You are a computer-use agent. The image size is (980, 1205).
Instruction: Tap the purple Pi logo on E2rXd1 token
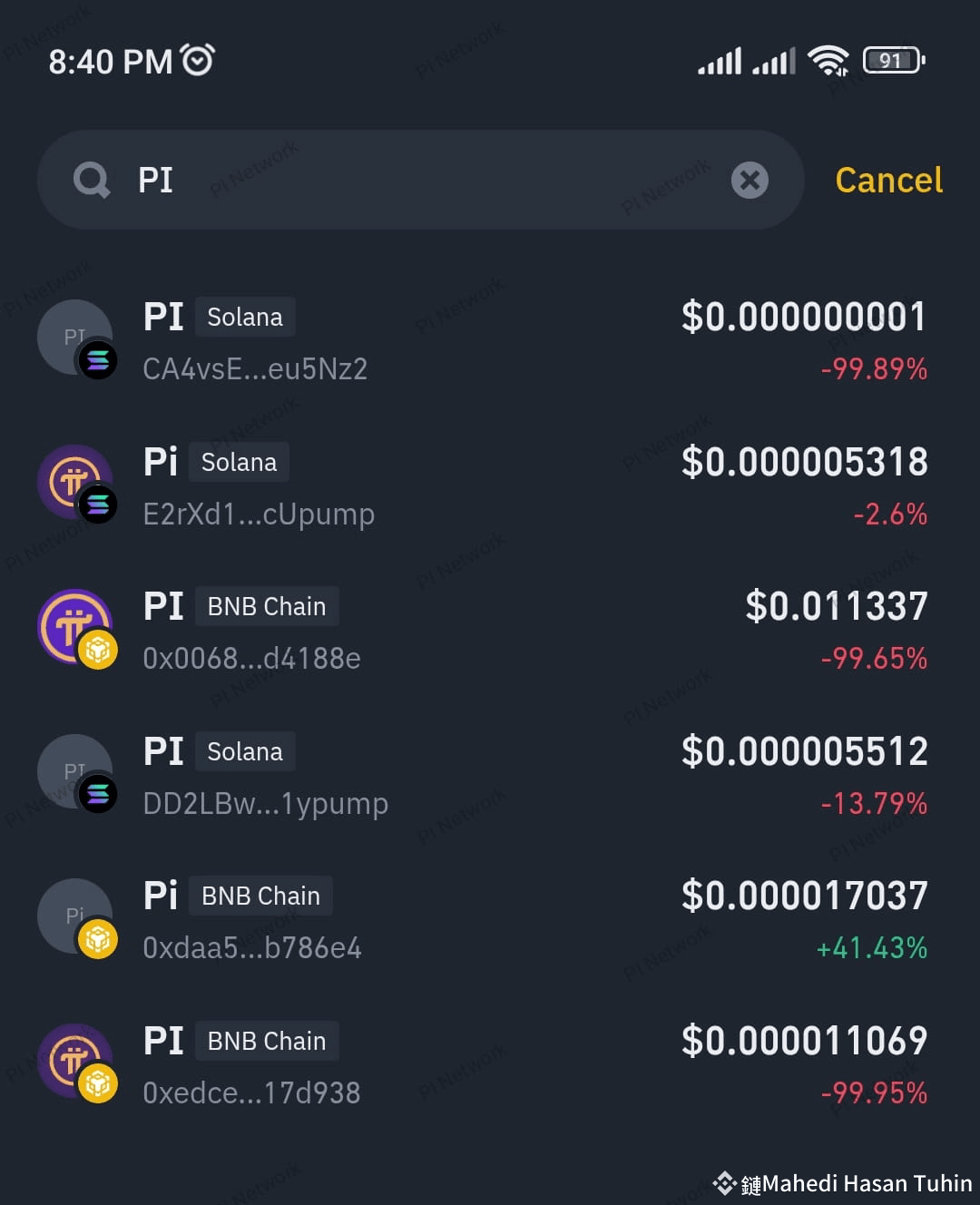click(x=75, y=482)
